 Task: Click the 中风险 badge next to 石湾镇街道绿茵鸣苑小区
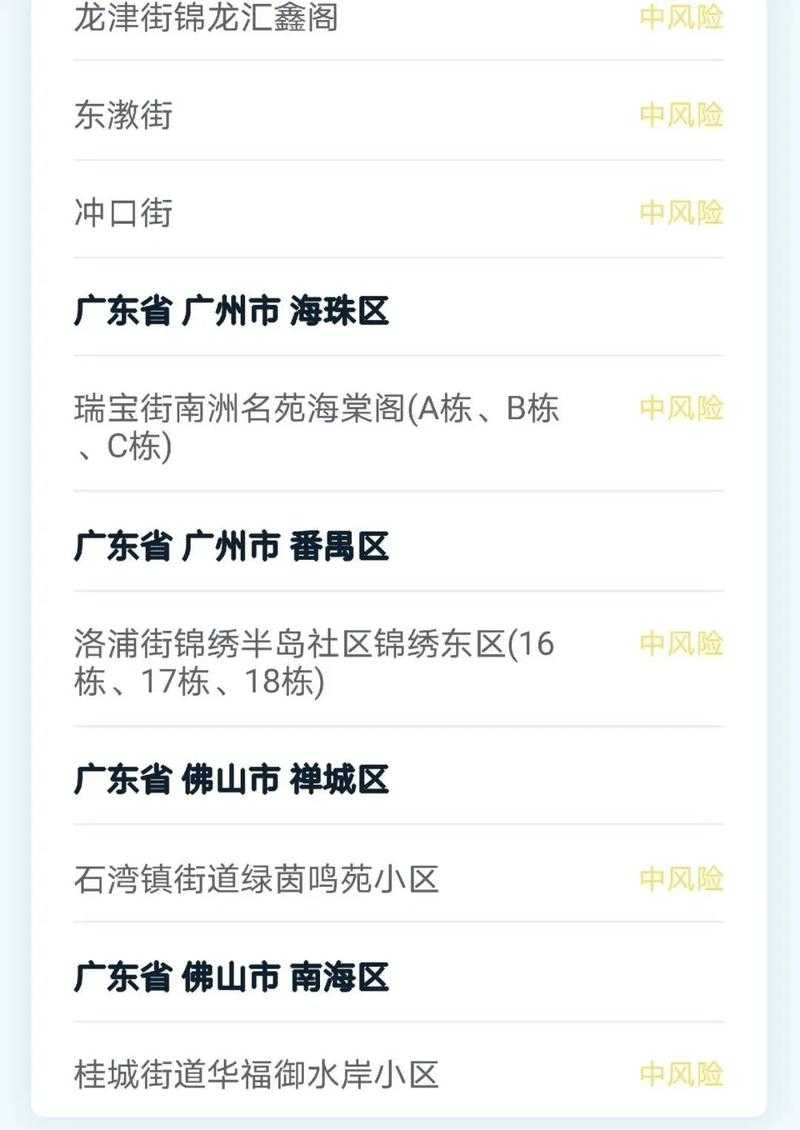pyautogui.click(x=680, y=875)
